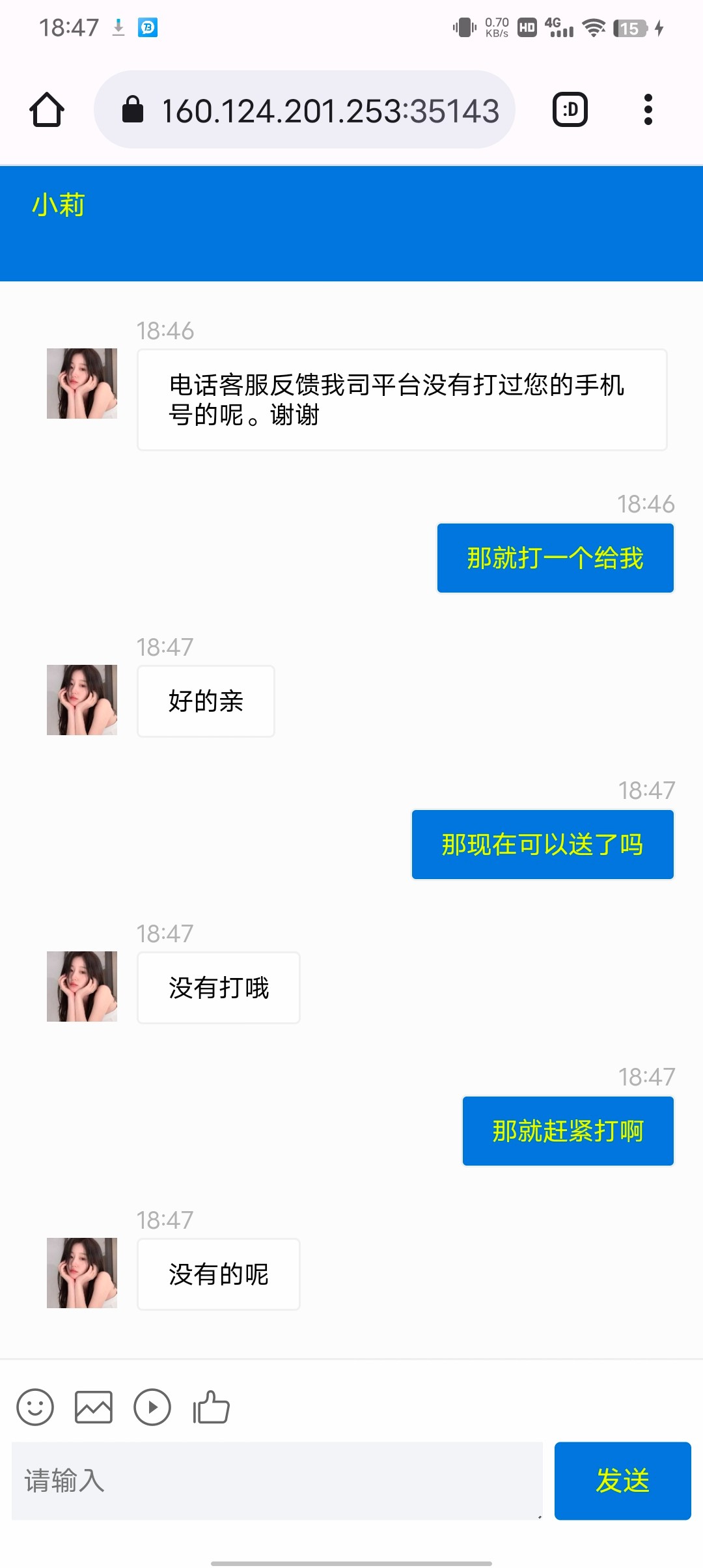Go to the browser home page
This screenshot has height=1568, width=703.
(47, 109)
